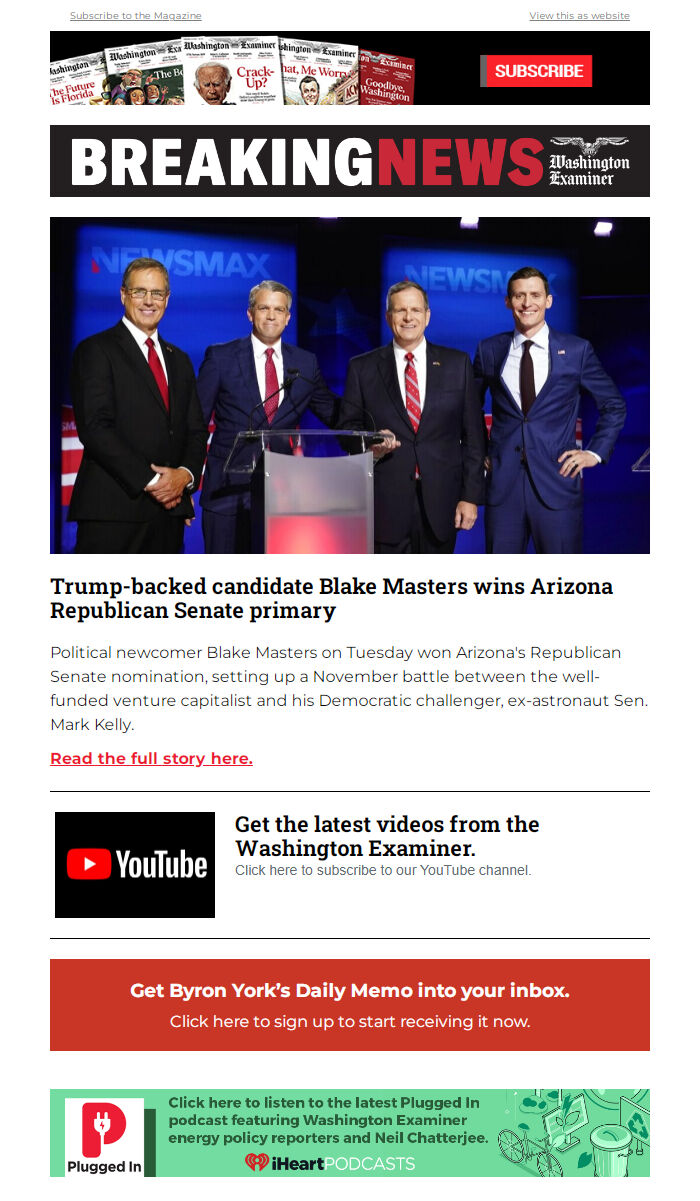Open the YouTube channel thumbnail
The width and height of the screenshot is (700, 1201).
(x=135, y=865)
